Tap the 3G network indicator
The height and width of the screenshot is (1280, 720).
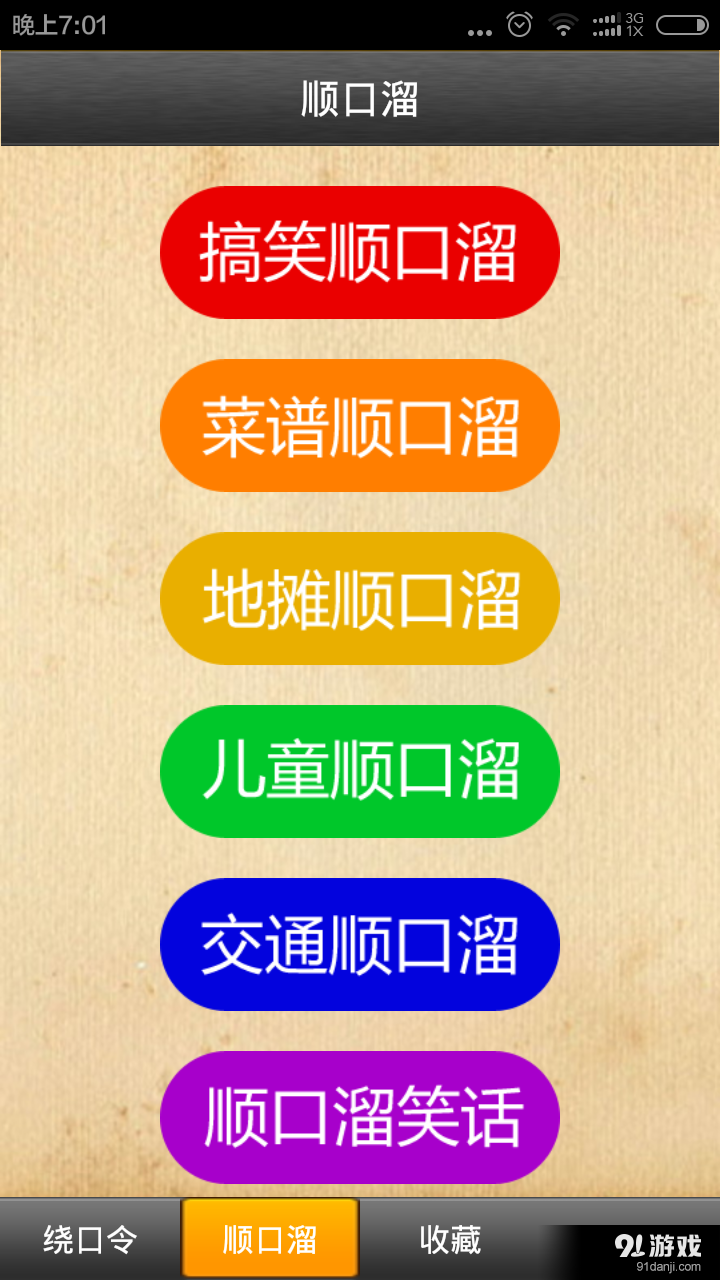(x=634, y=27)
